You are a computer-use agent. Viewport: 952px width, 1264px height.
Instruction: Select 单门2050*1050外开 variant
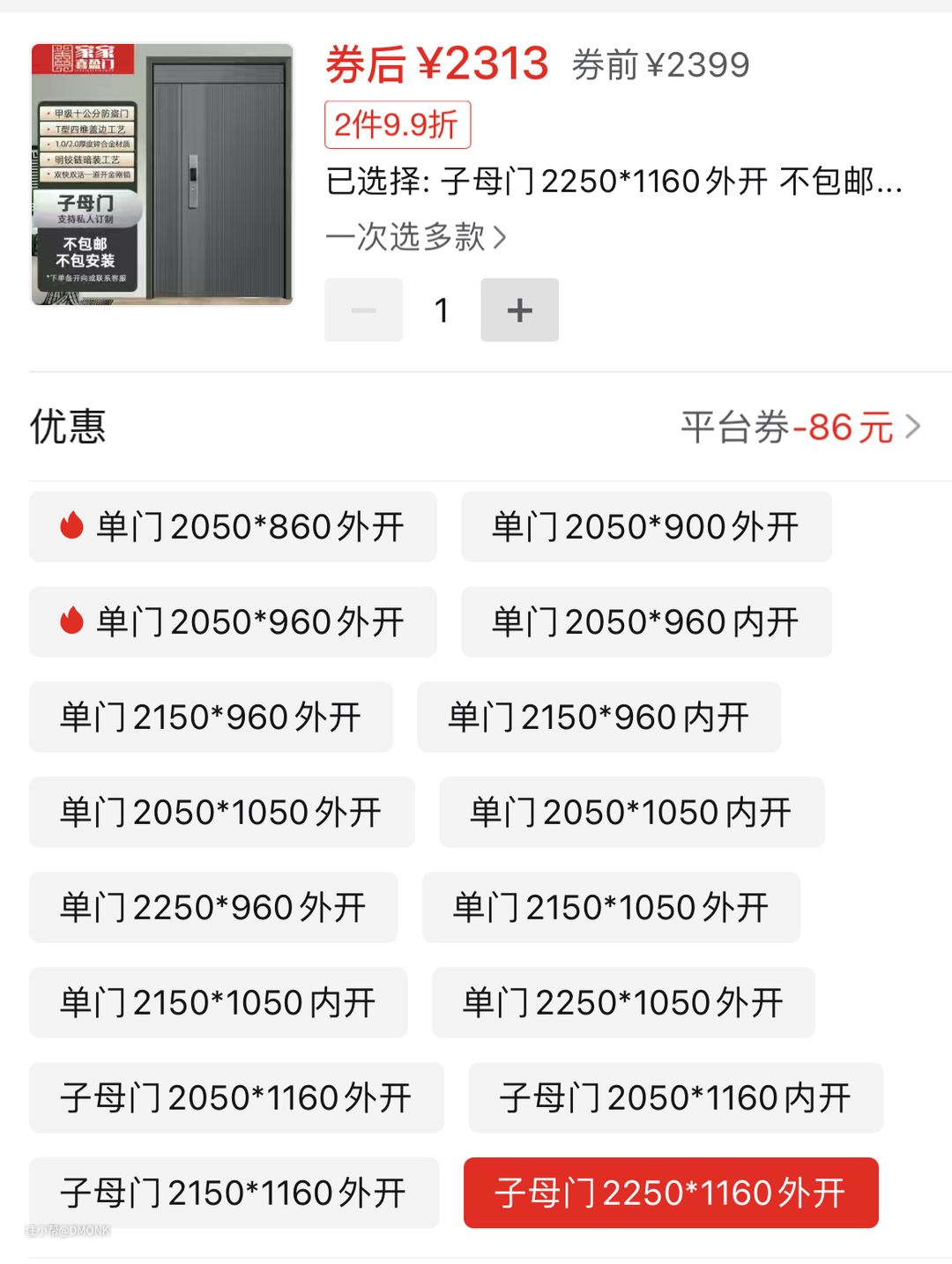point(221,813)
